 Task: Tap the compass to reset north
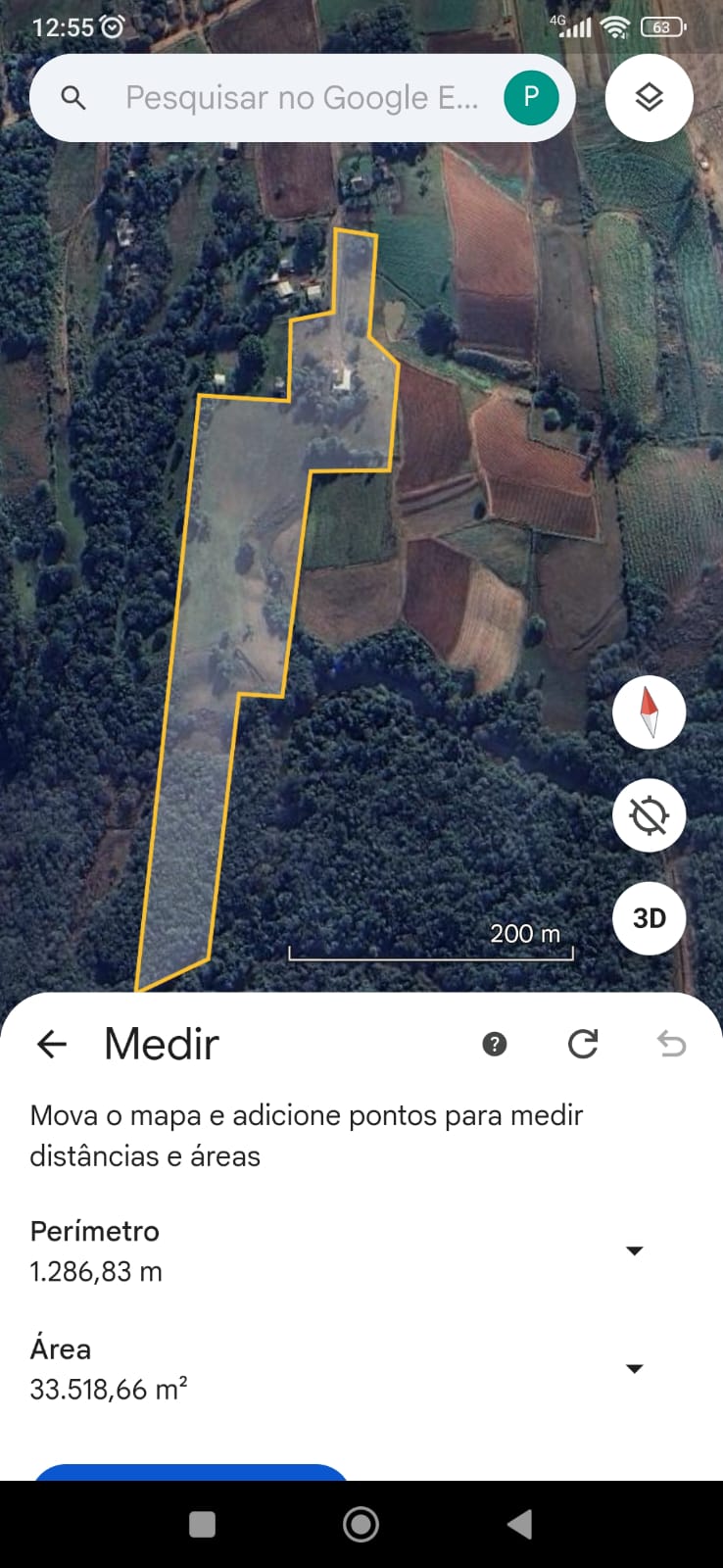coord(649,712)
